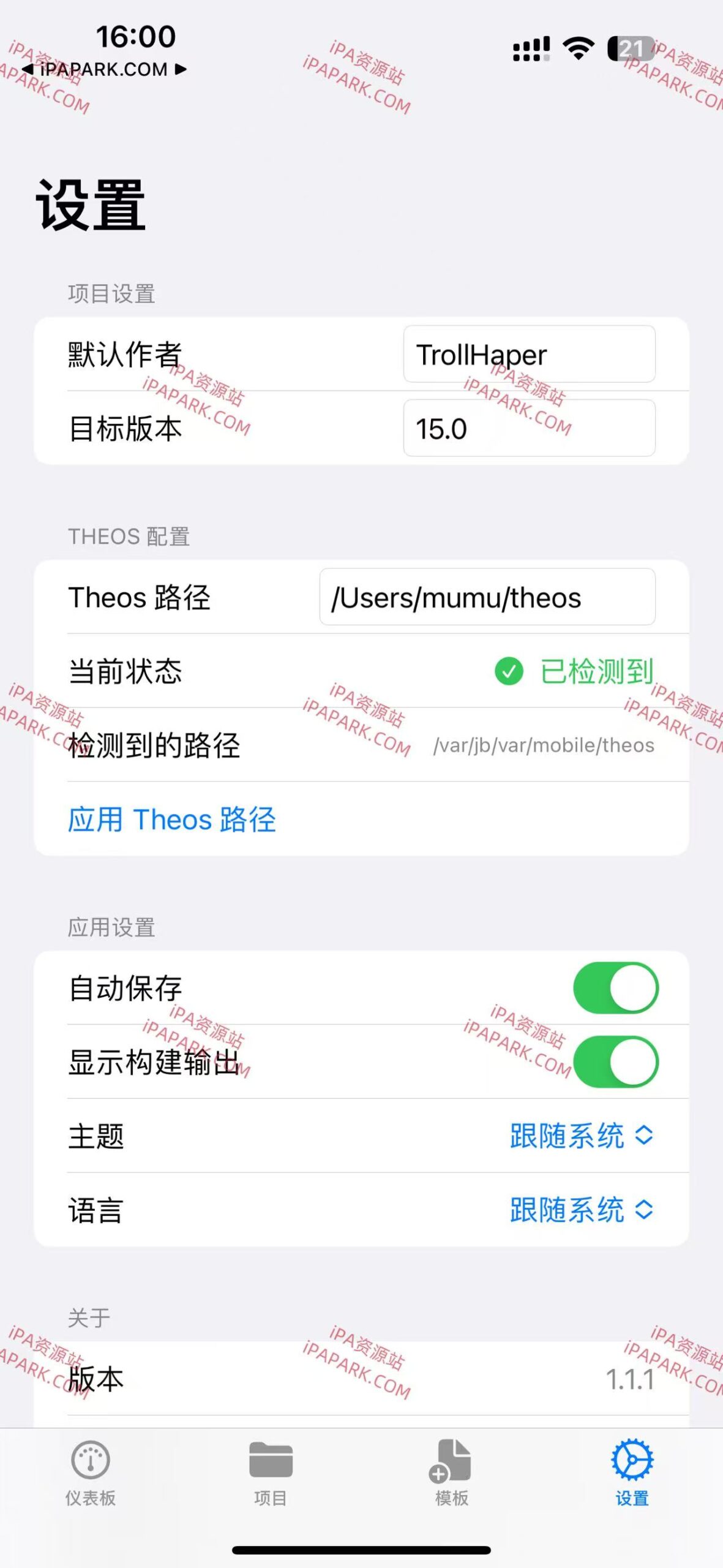The height and width of the screenshot is (1568, 723).
Task: Tap 应用 Theos 路径 to apply path
Action: pos(172,820)
